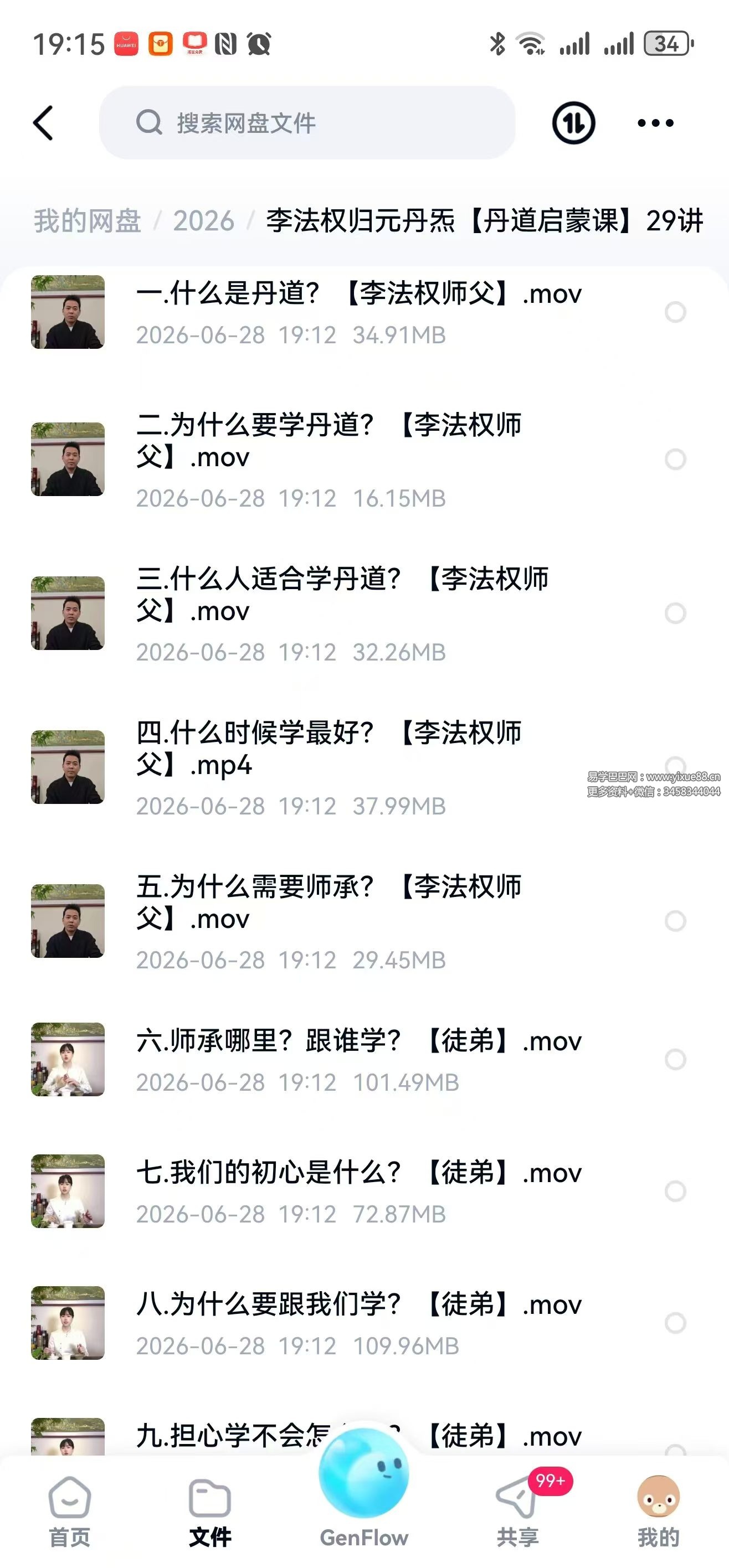The height and width of the screenshot is (1568, 729).
Task: Open the transfer list icon
Action: tap(573, 123)
